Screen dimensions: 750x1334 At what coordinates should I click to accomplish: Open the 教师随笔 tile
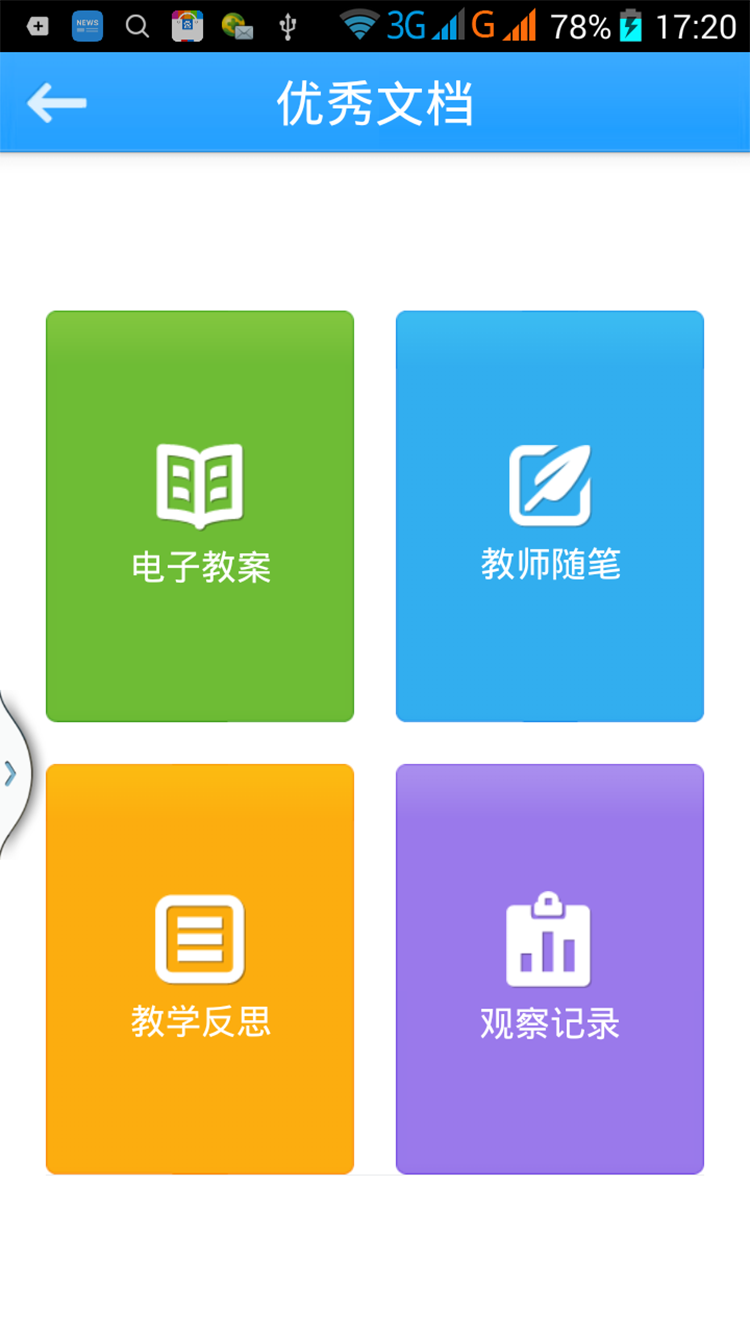point(550,516)
